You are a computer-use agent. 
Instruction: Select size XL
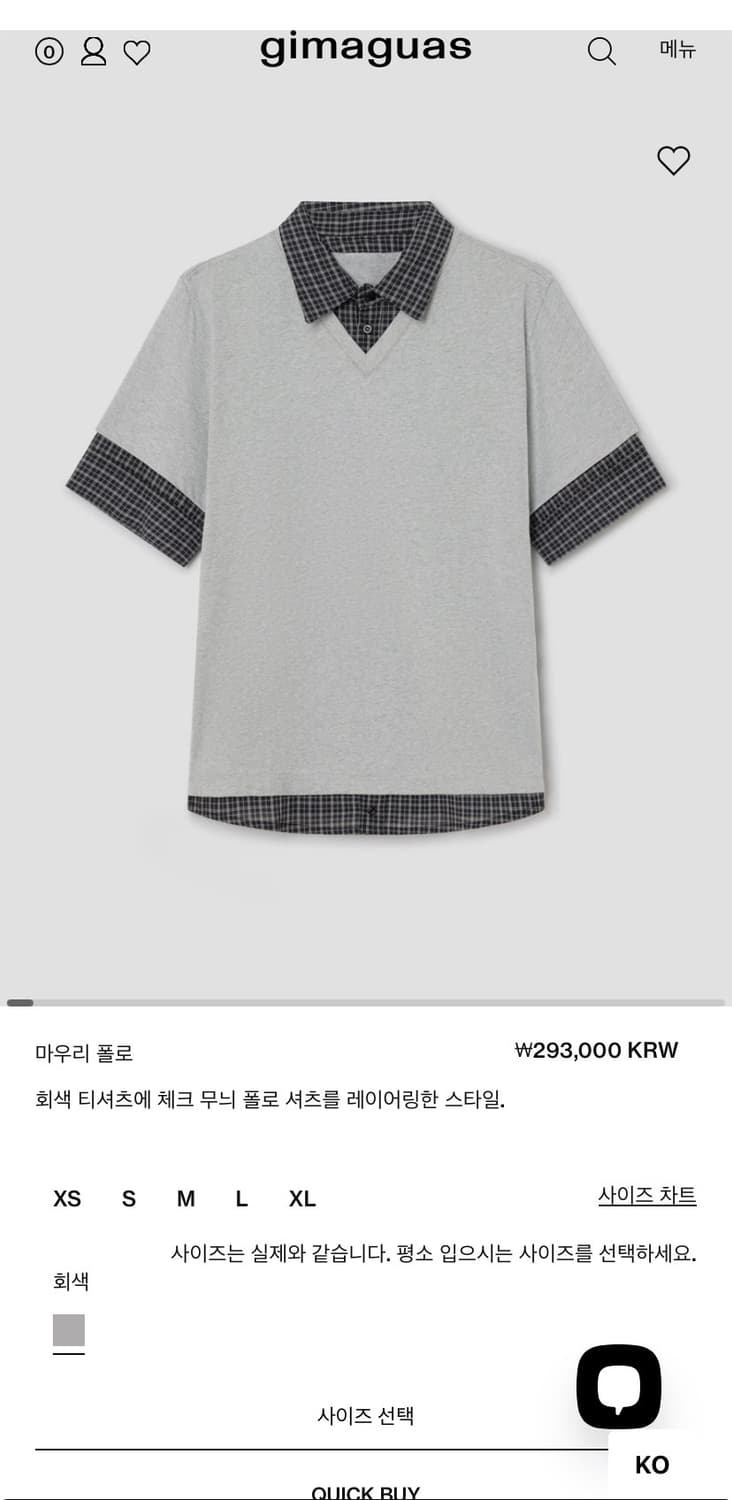[x=302, y=1198]
